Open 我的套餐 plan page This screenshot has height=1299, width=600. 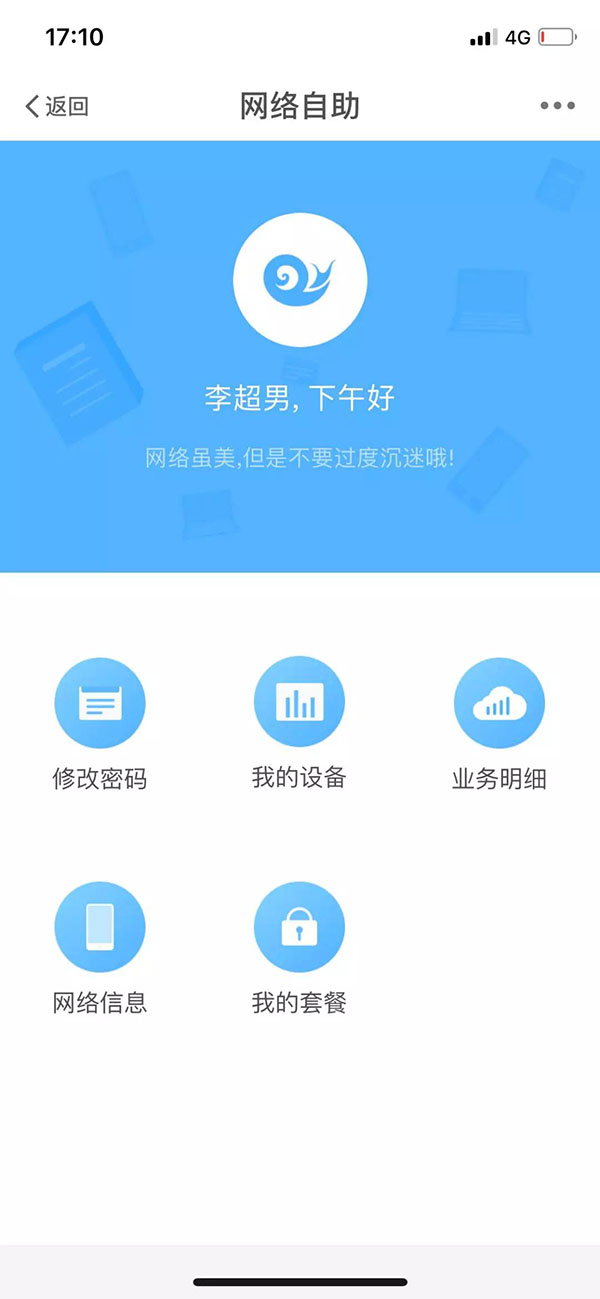(x=299, y=928)
